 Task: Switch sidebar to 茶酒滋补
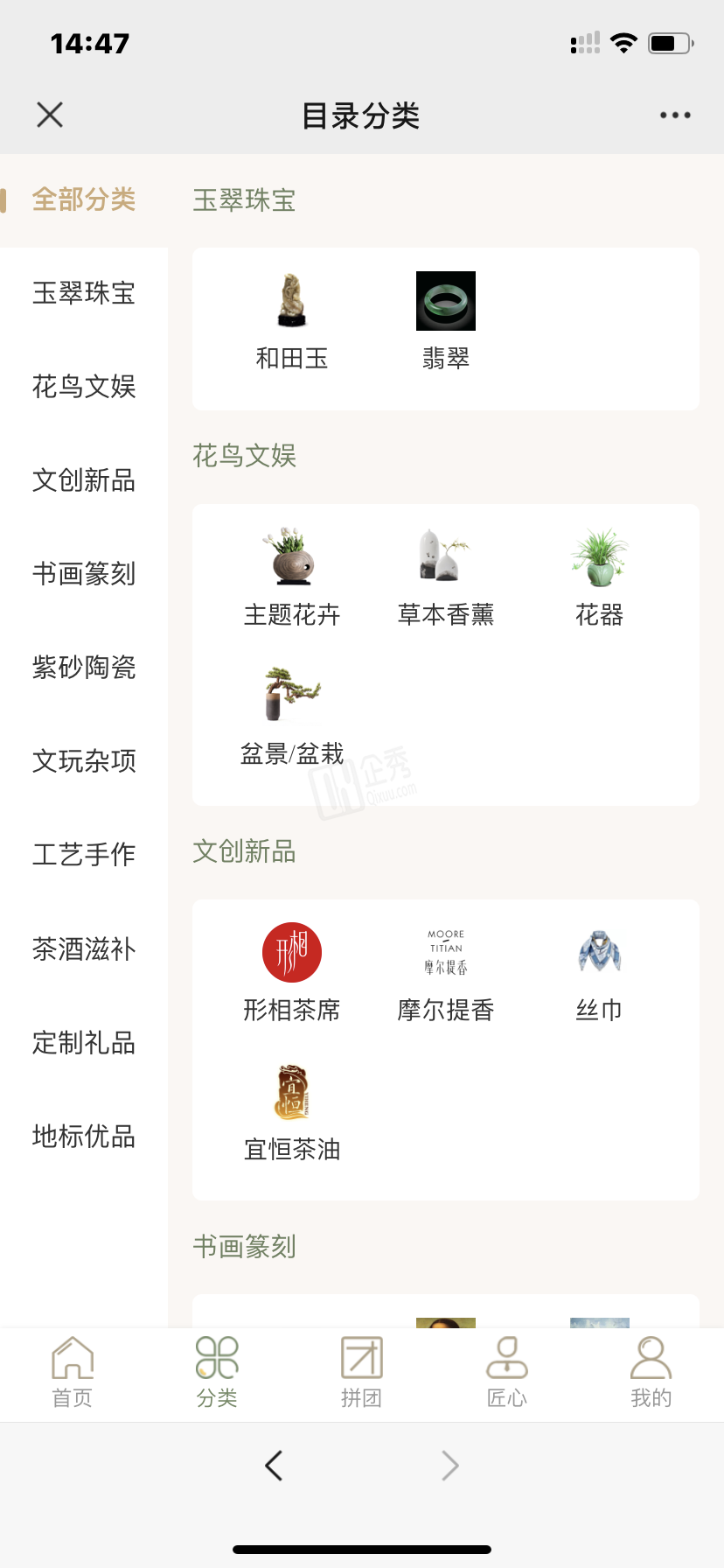click(x=84, y=948)
